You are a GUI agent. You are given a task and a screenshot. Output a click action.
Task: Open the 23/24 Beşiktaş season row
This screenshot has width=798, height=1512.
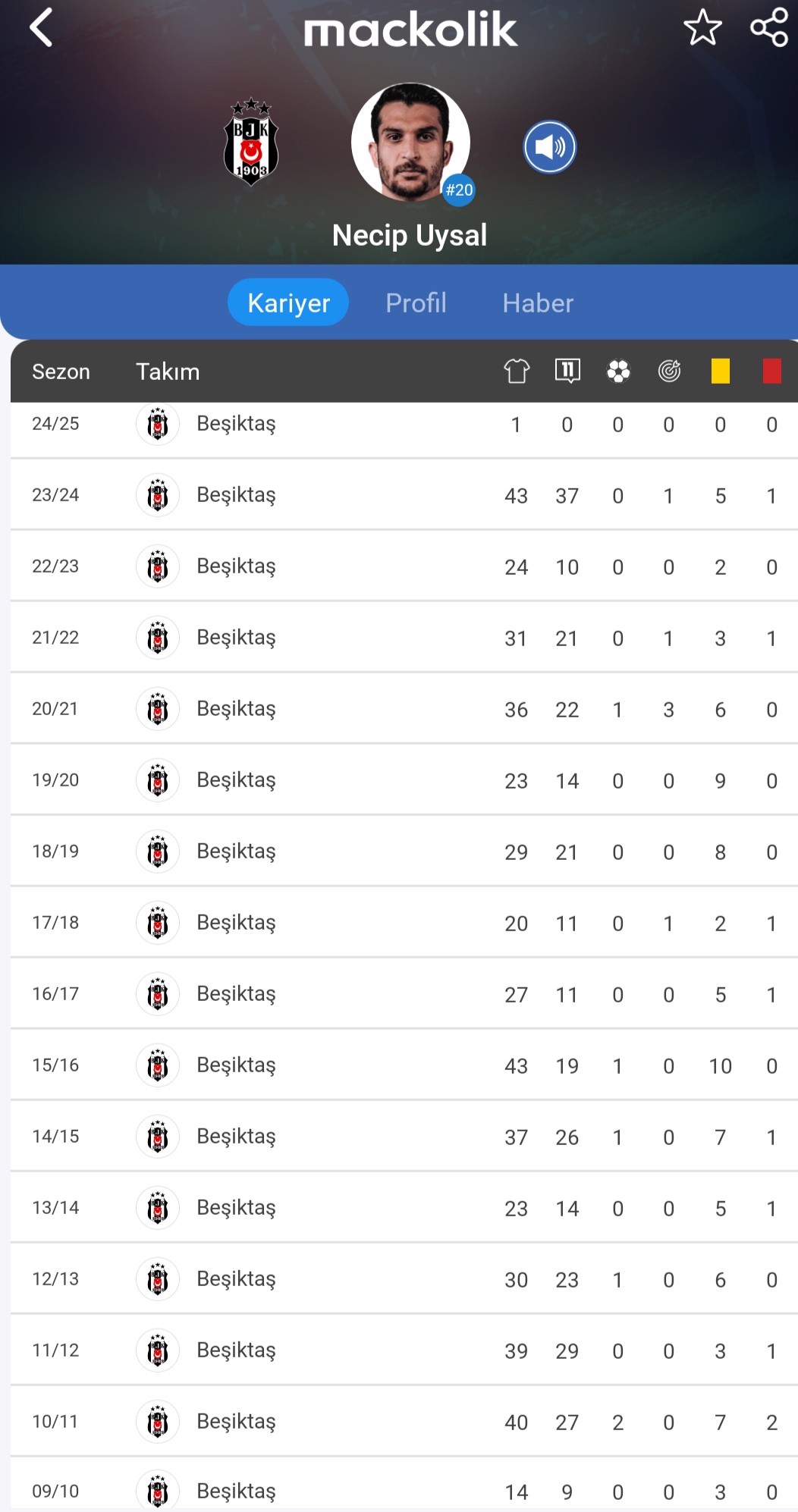tap(404, 494)
